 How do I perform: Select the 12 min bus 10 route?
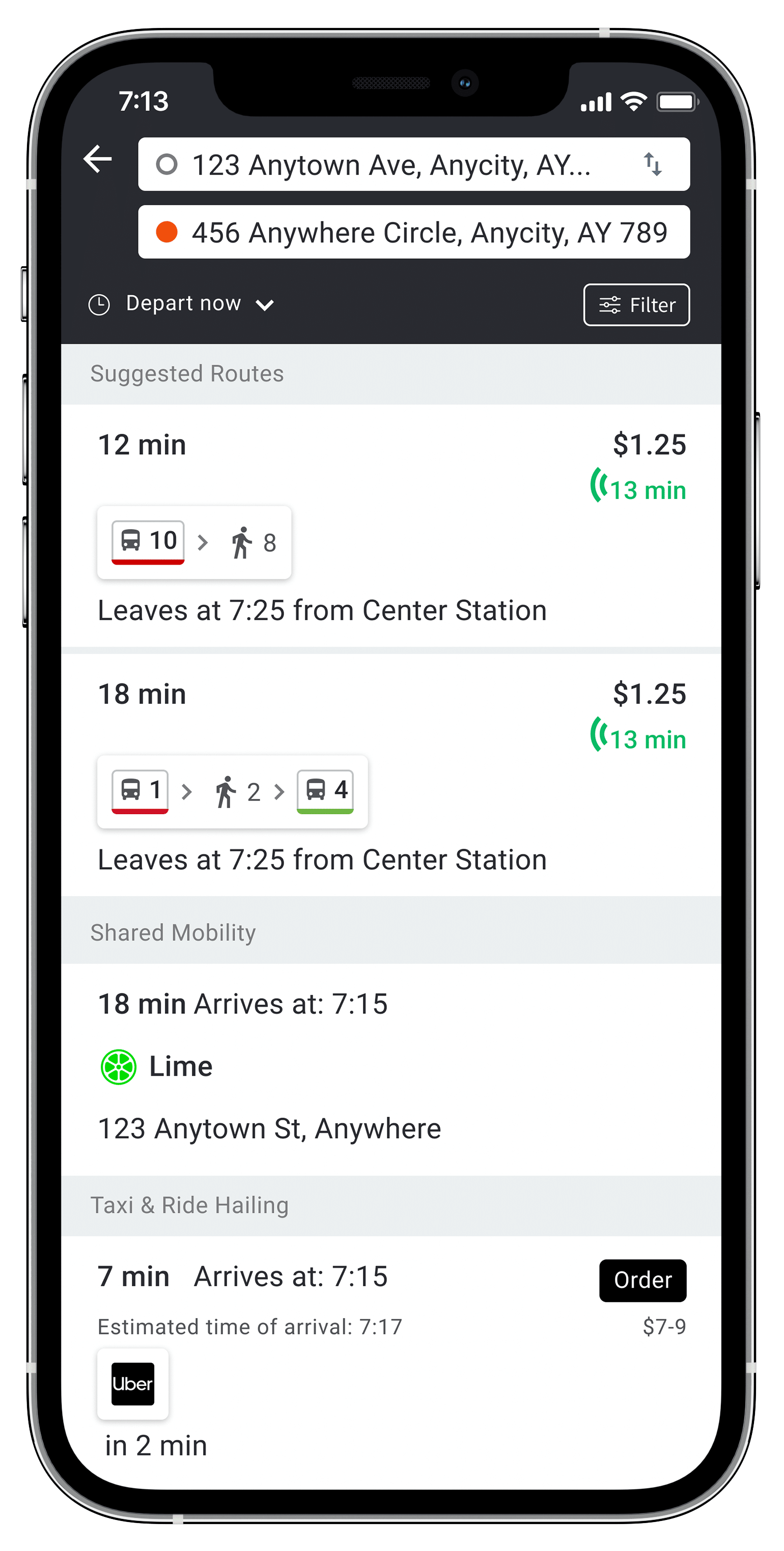click(x=391, y=526)
